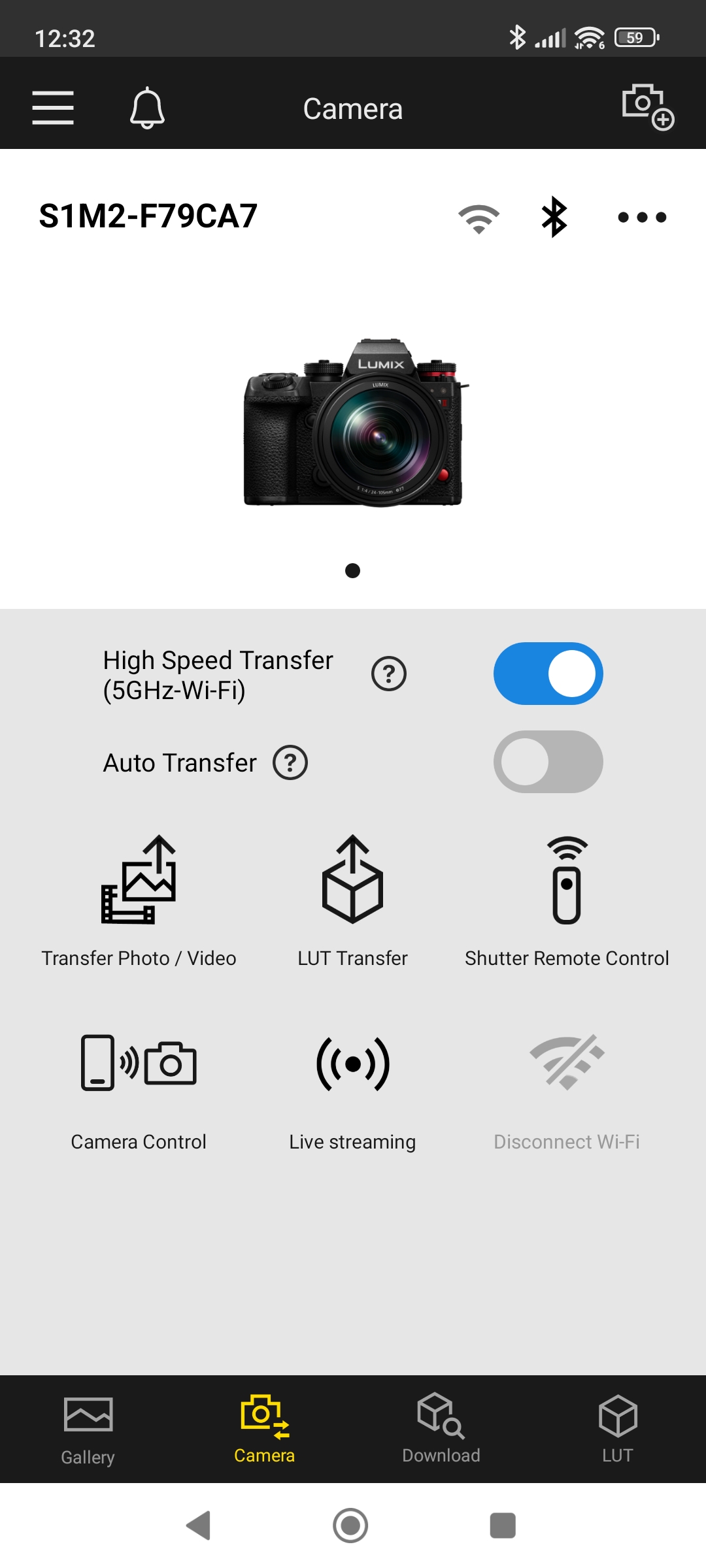Screen dimensions: 706x1568
Task: Switch to the Download tab
Action: [441, 1429]
